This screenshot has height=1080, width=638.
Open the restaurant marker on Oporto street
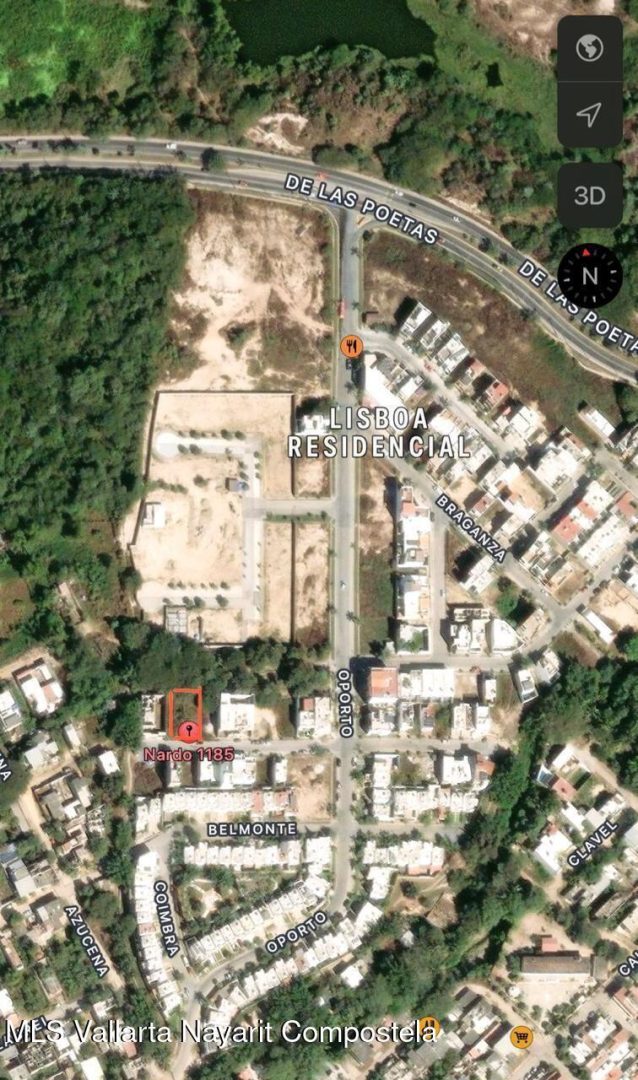click(351, 346)
